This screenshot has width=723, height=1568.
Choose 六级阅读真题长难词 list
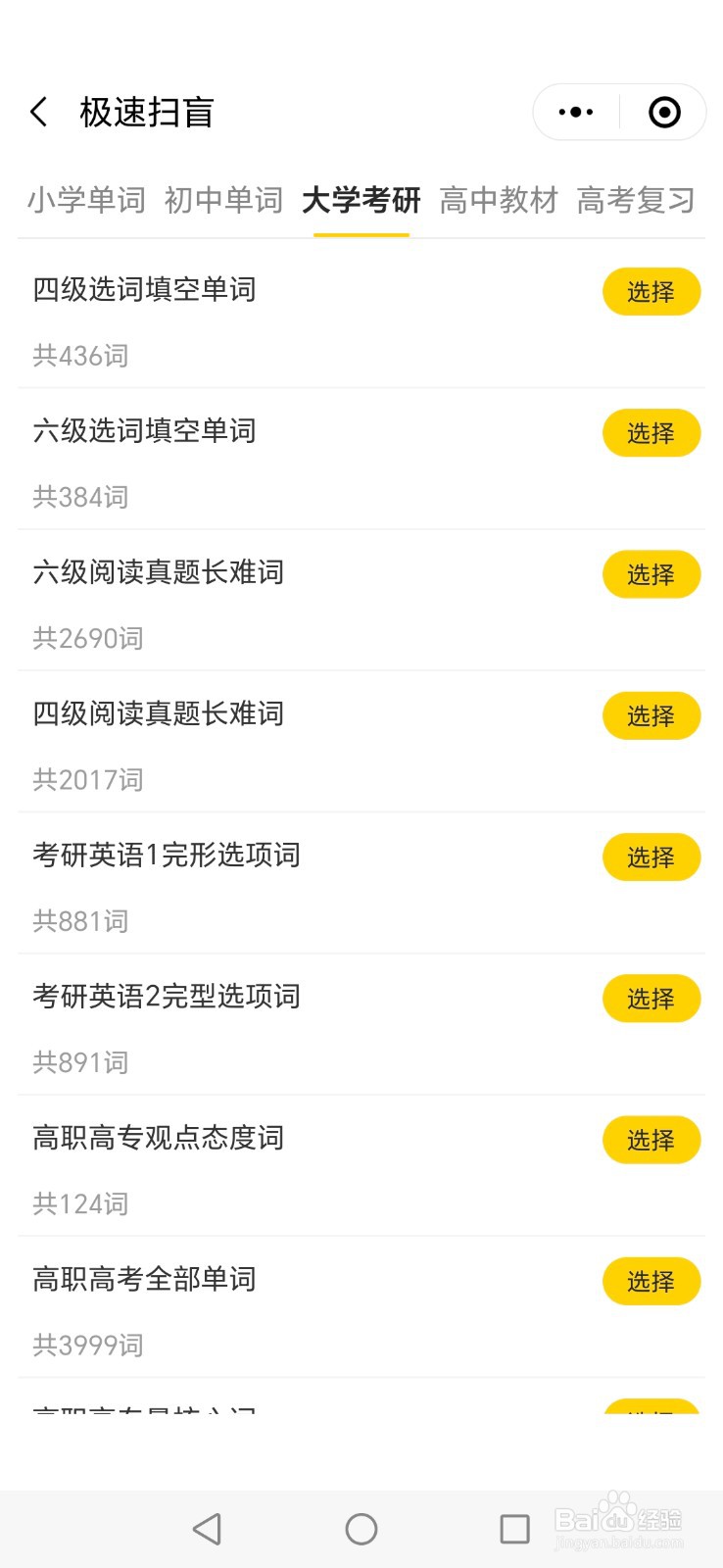coord(651,574)
